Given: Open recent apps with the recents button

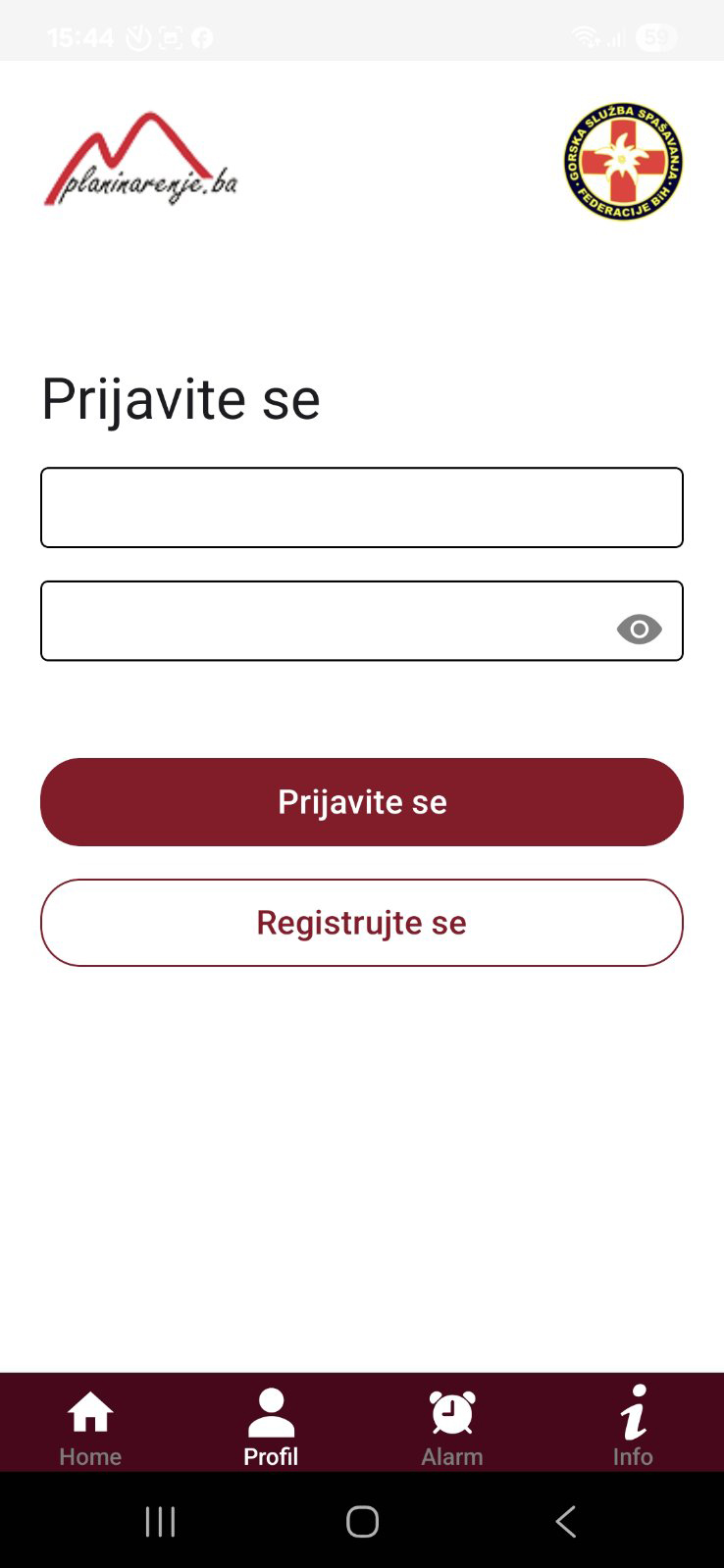Looking at the screenshot, I should pyautogui.click(x=159, y=1521).
